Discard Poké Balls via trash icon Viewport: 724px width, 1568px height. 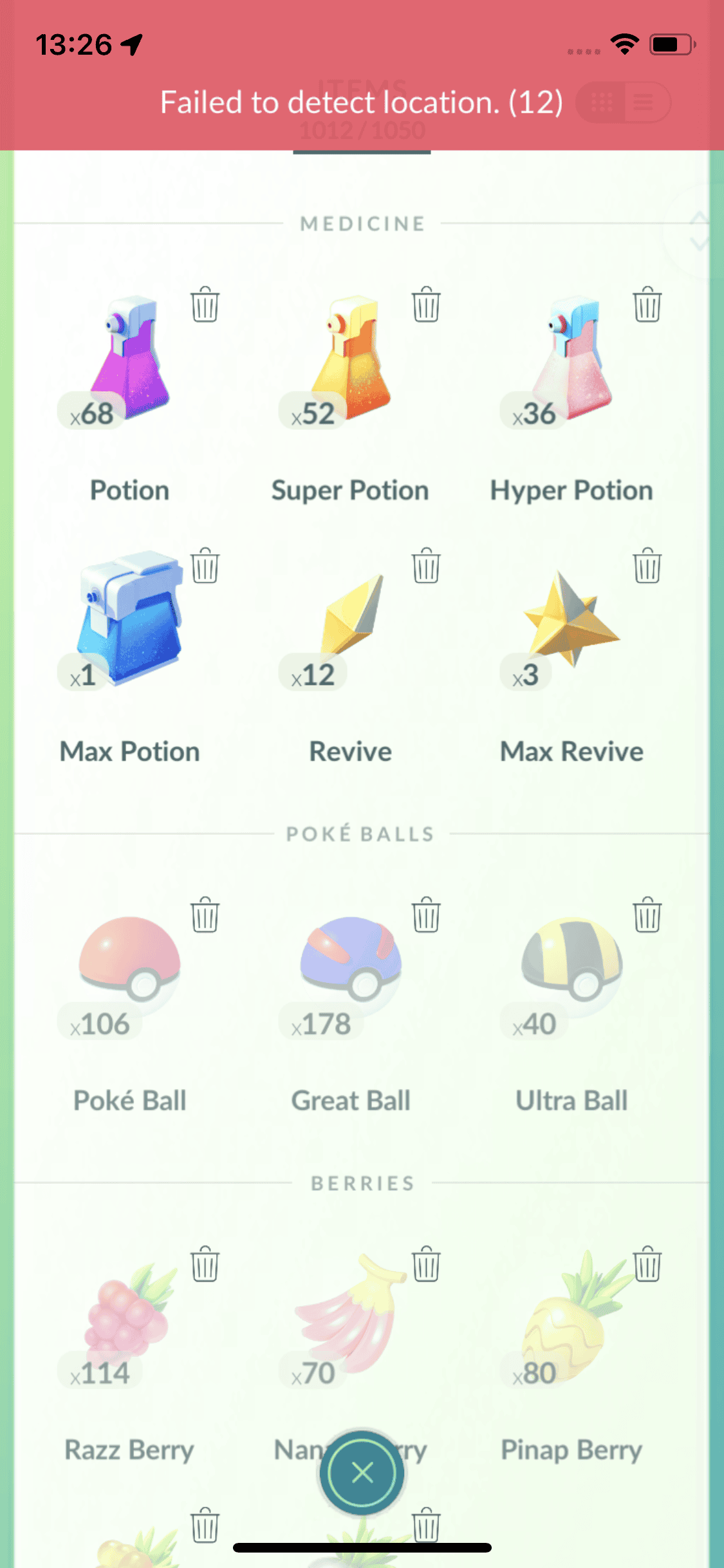click(x=205, y=915)
